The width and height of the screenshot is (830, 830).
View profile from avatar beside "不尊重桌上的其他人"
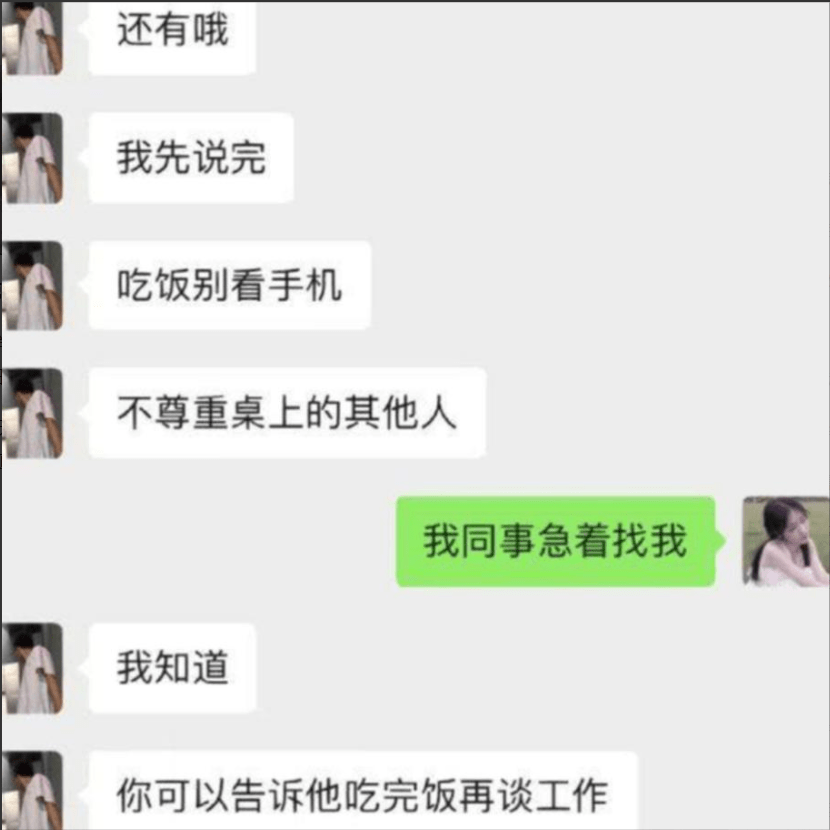[32, 413]
